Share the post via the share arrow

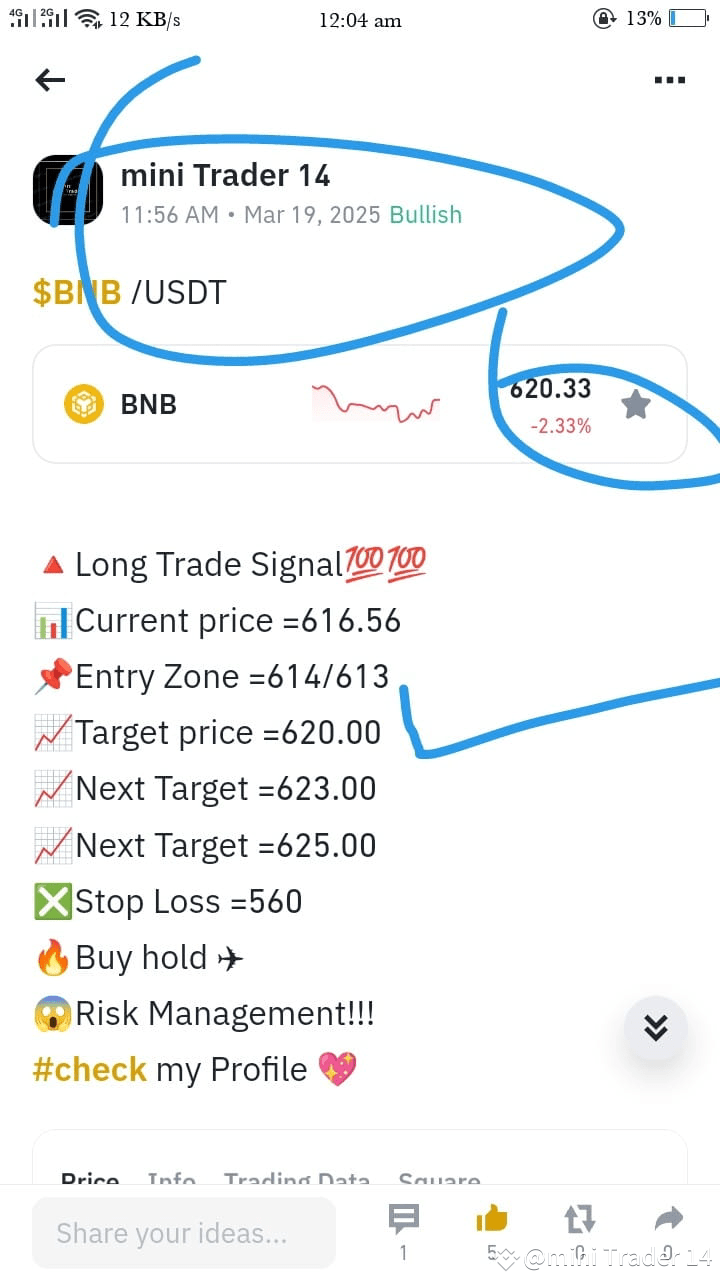[668, 1218]
